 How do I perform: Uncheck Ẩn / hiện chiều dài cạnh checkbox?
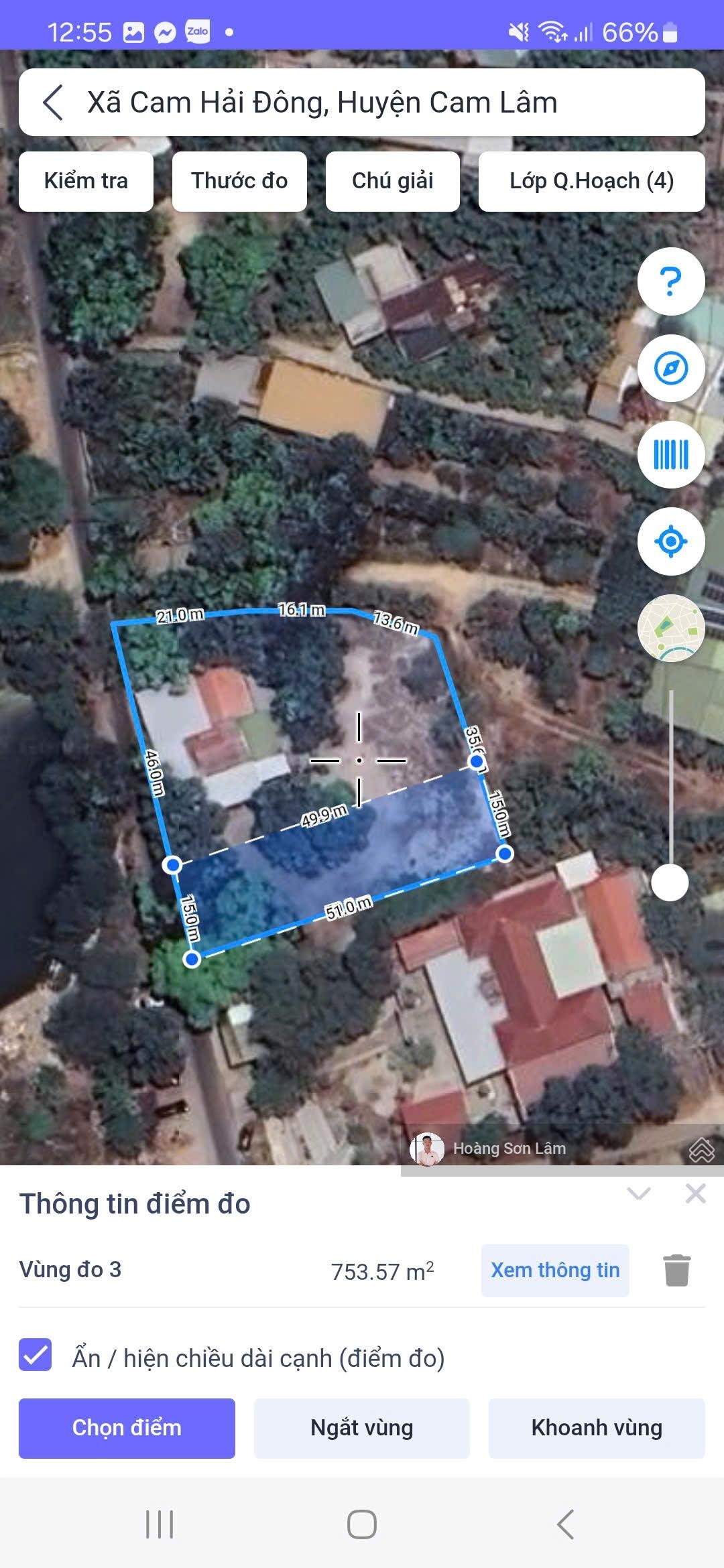click(36, 1354)
